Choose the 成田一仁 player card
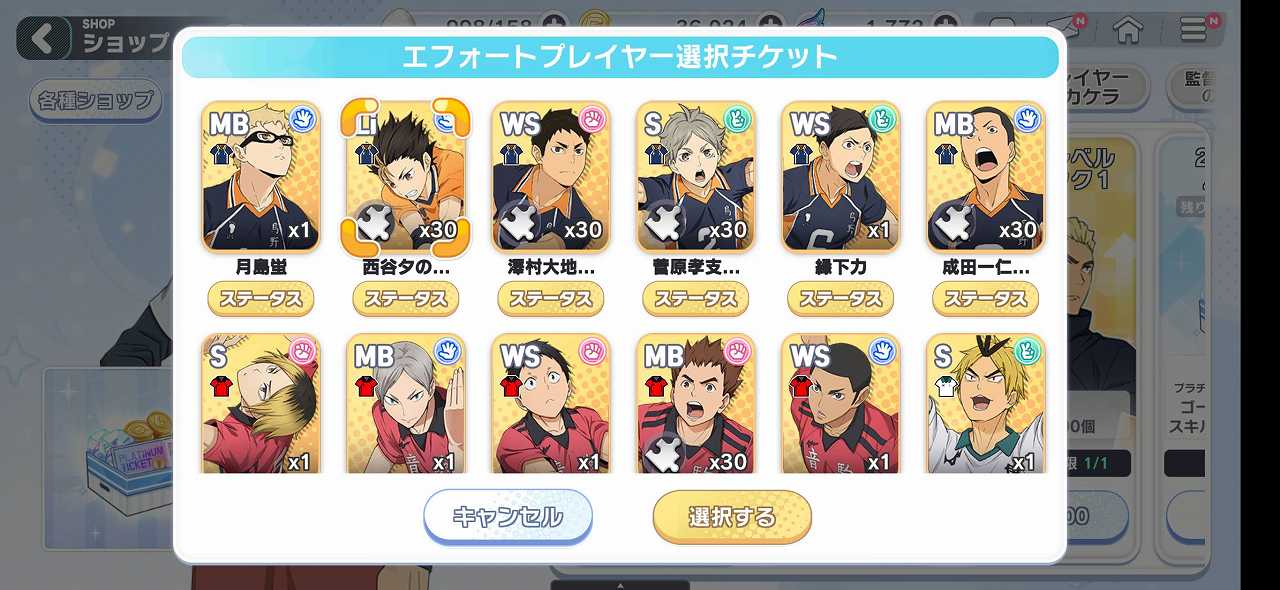The width and height of the screenshot is (1280, 590). [x=986, y=177]
